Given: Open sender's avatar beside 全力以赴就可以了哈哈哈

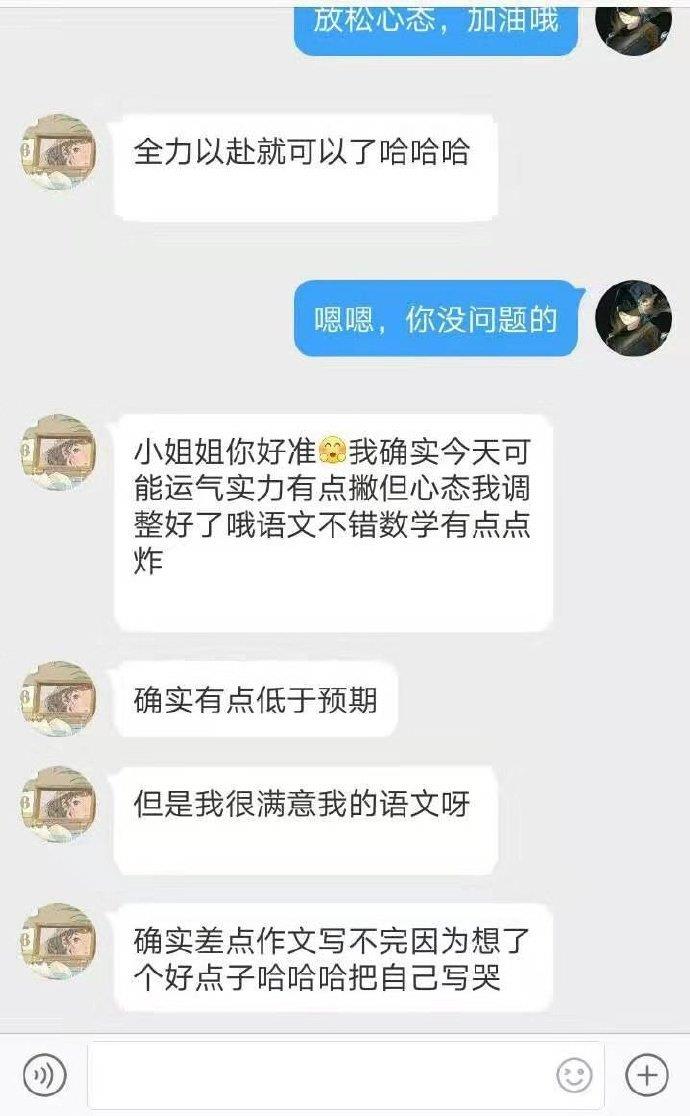Looking at the screenshot, I should coord(58,152).
